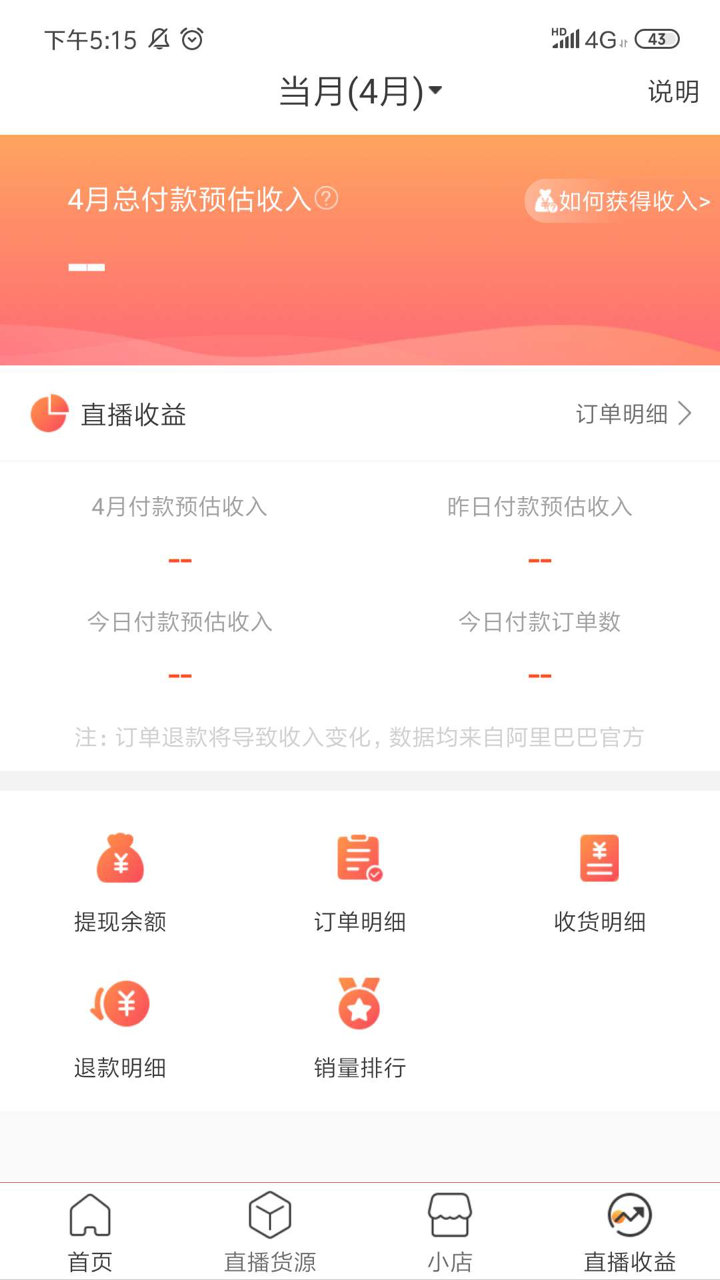Open 销量排行

[x=360, y=1028]
